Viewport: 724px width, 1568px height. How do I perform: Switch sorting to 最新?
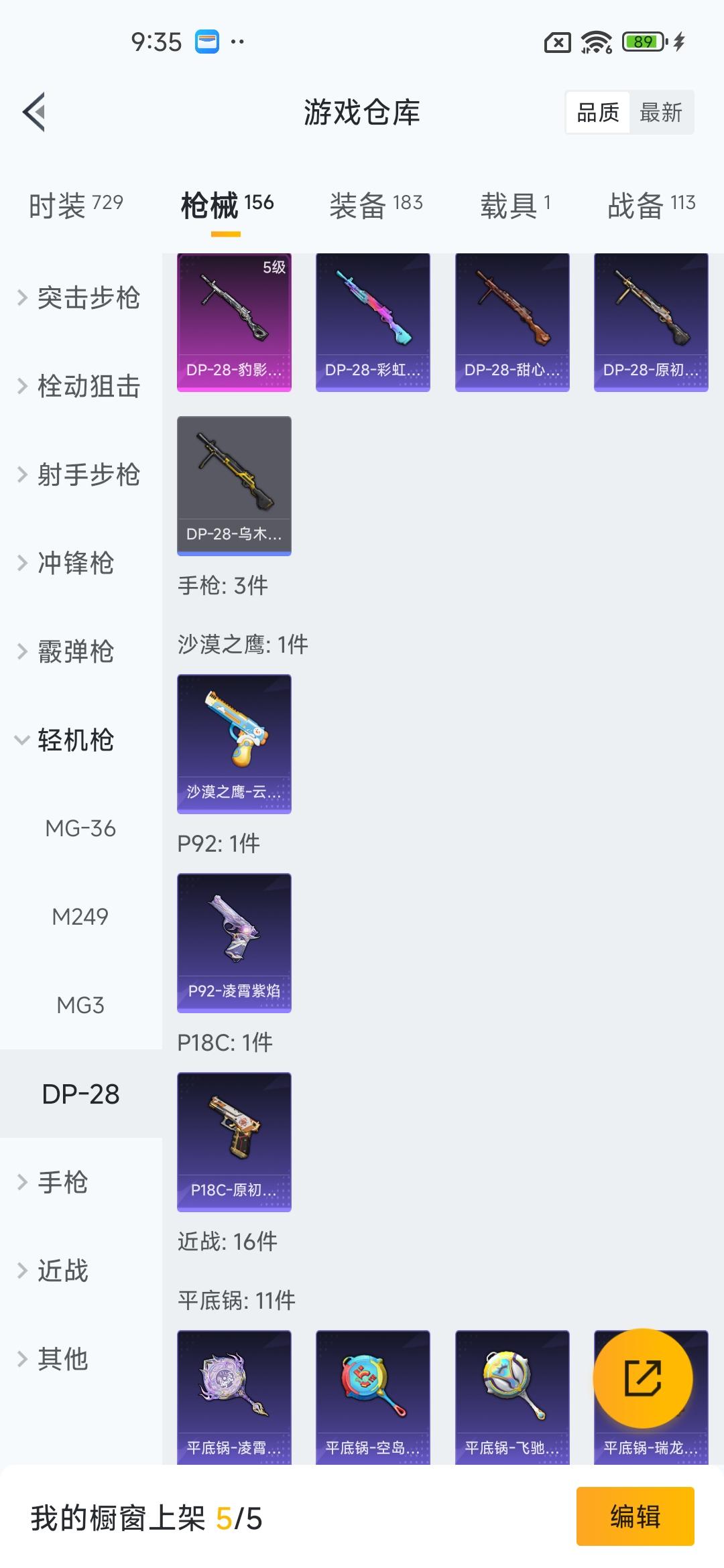pos(662,113)
